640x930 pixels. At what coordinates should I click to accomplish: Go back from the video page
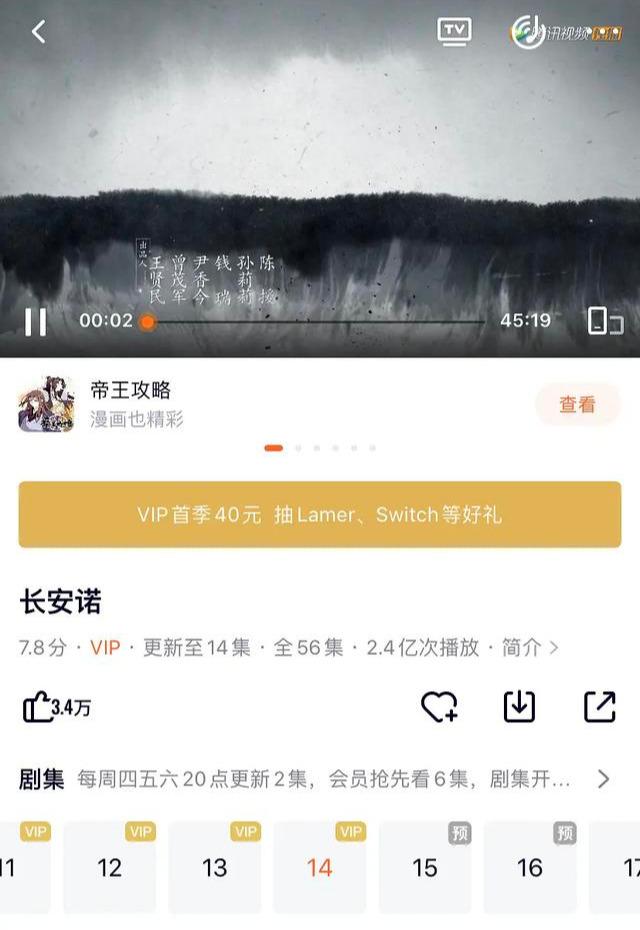tap(38, 32)
